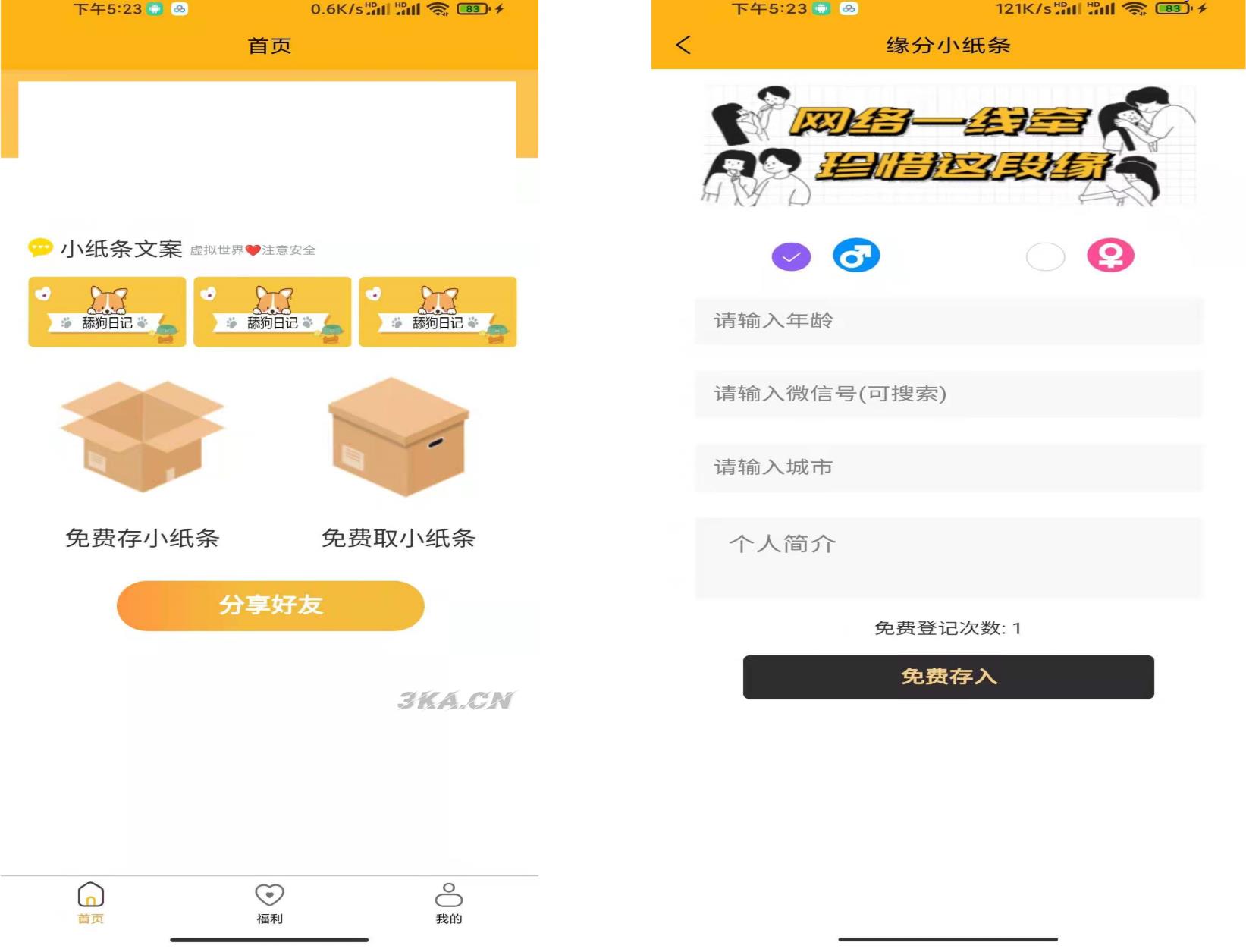
Task: Focus the 个人简介 text area
Action: pos(948,558)
